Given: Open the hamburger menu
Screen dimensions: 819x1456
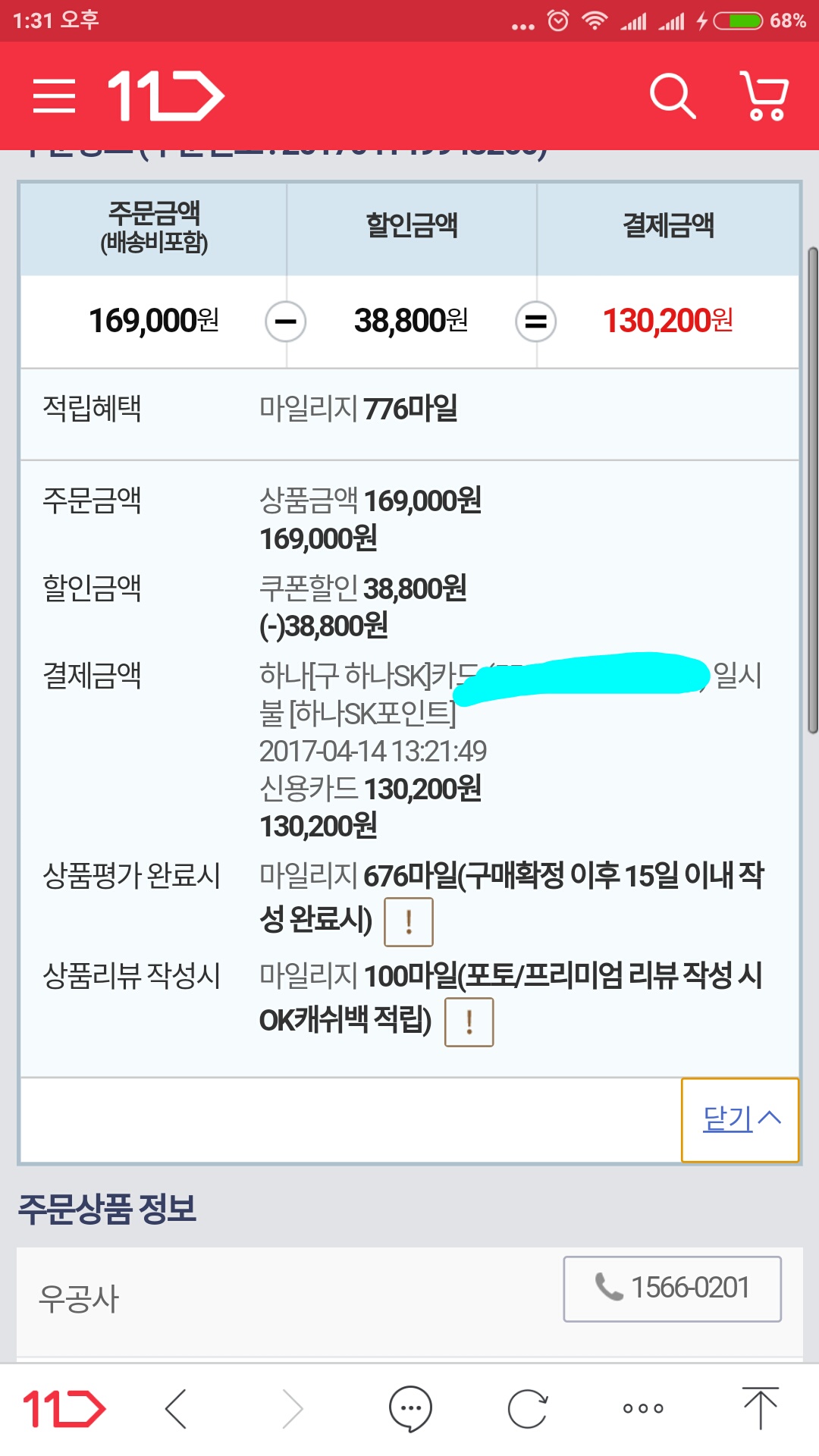Looking at the screenshot, I should [x=54, y=96].
